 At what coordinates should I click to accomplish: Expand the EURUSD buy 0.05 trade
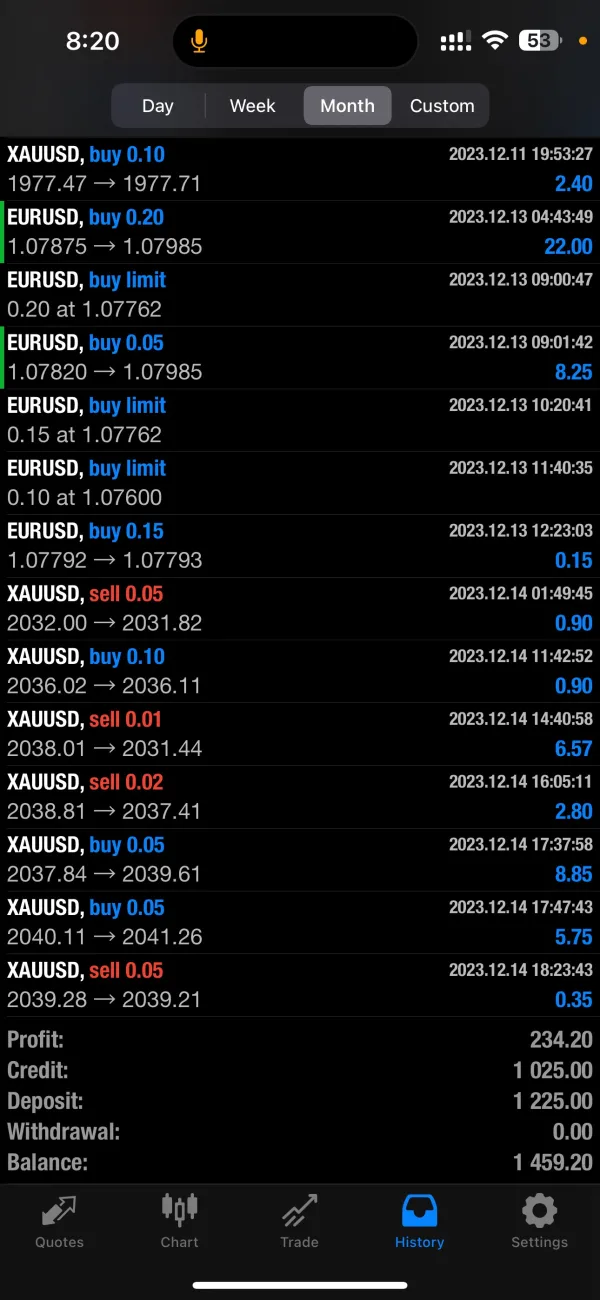tap(300, 358)
